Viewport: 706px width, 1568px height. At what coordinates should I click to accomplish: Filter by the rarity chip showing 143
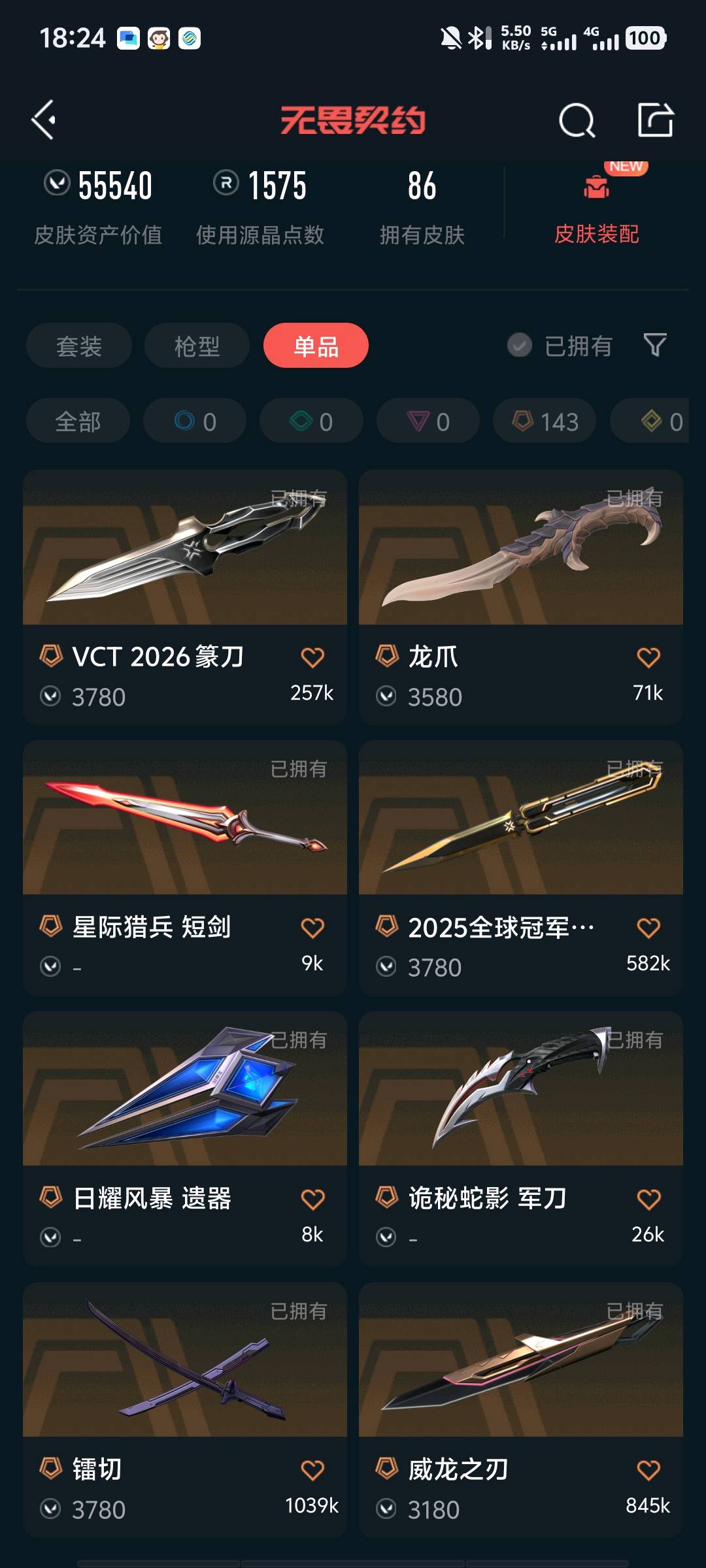click(545, 421)
